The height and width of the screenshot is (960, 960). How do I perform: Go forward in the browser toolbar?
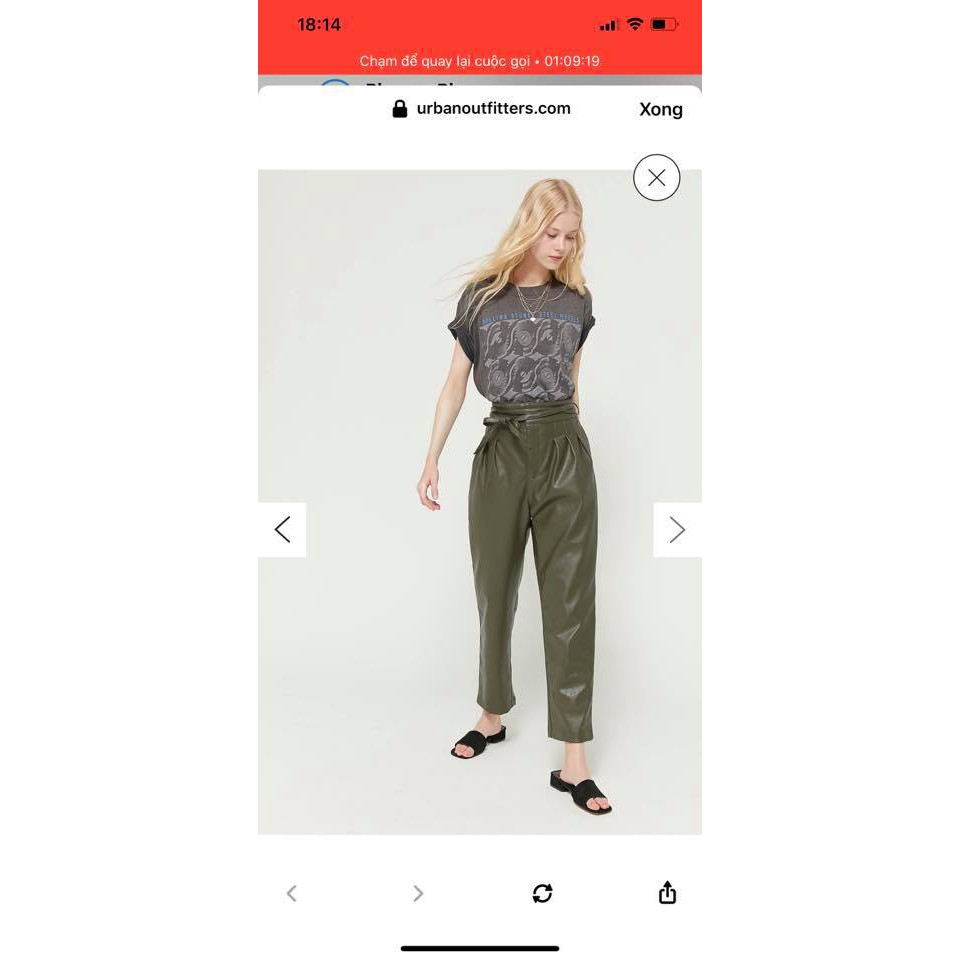[x=418, y=893]
